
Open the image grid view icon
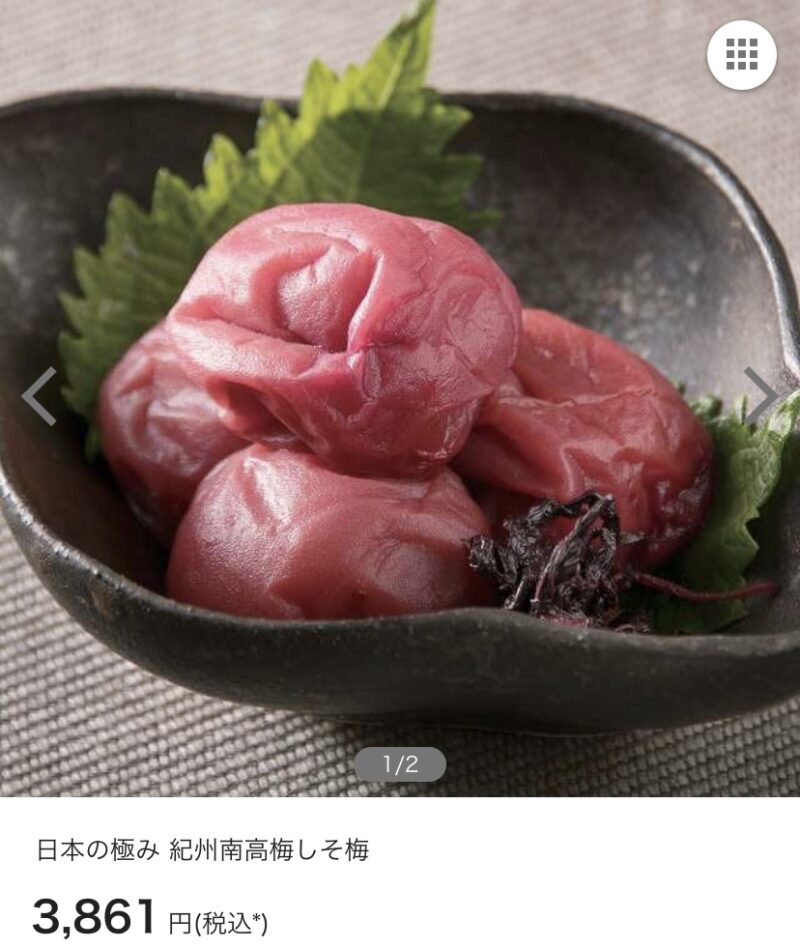741,54
